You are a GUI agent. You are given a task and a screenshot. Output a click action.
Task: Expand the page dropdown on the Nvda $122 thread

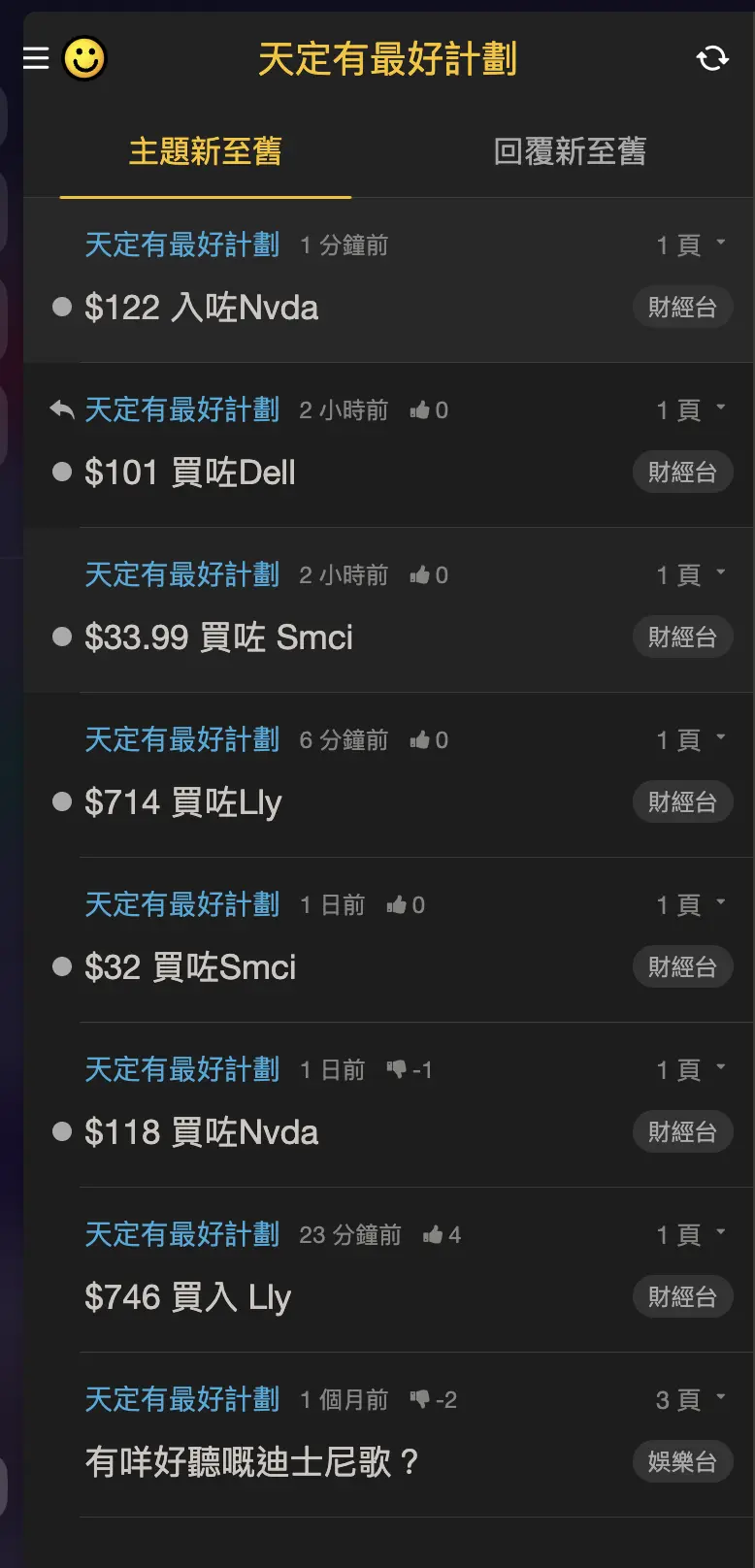click(692, 245)
